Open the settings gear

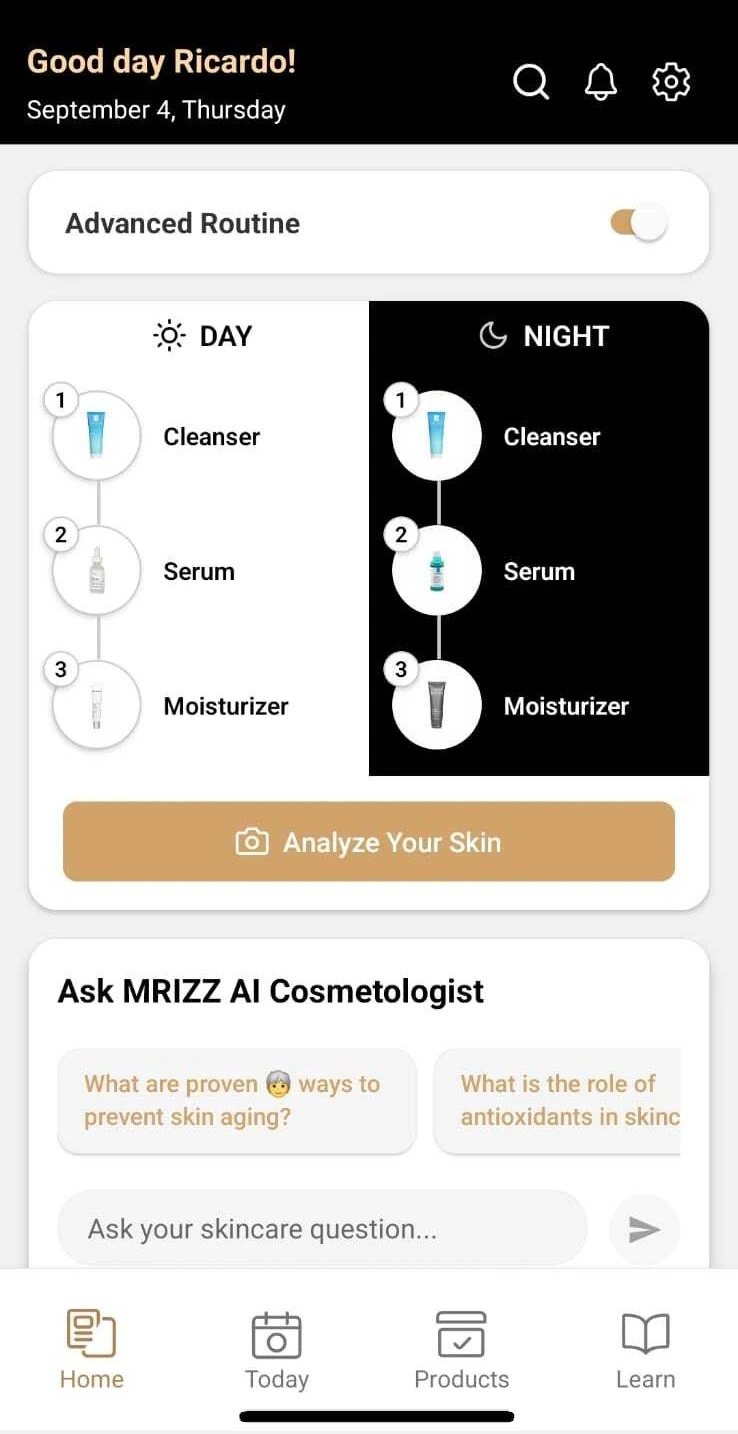(671, 82)
